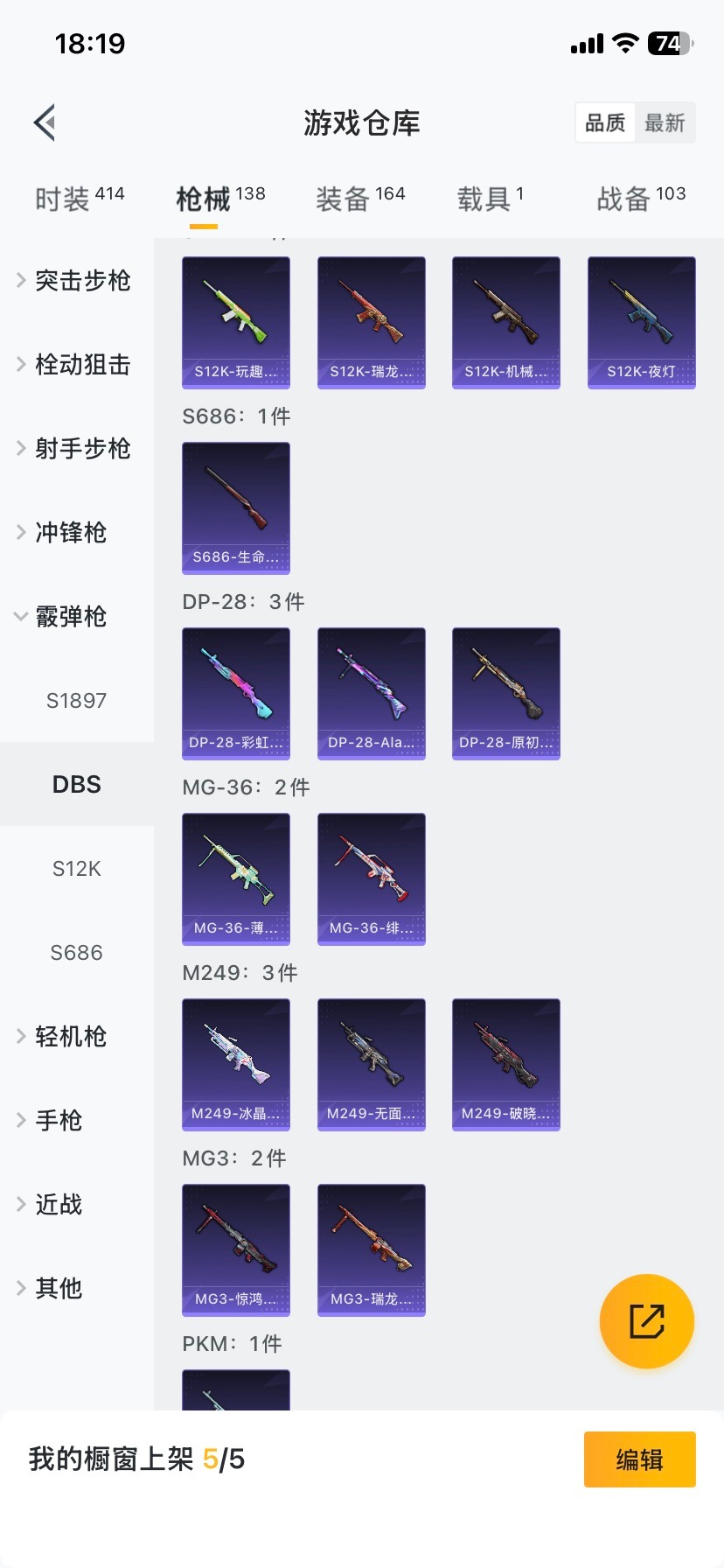Switch to the 时装 tab
Screen dimensions: 724x1568
tap(79, 199)
